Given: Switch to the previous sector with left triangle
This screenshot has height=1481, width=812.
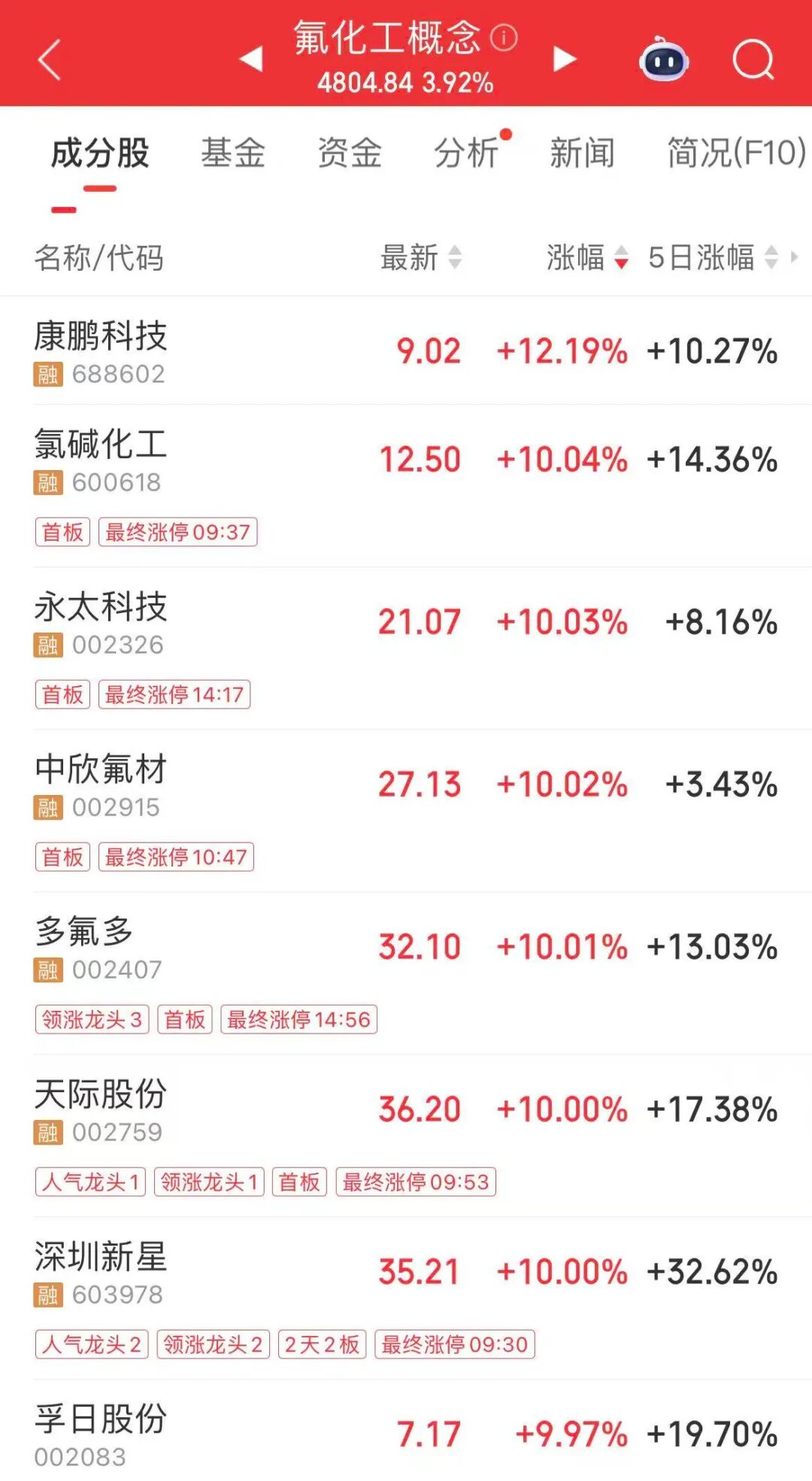Looking at the screenshot, I should click(x=252, y=59).
